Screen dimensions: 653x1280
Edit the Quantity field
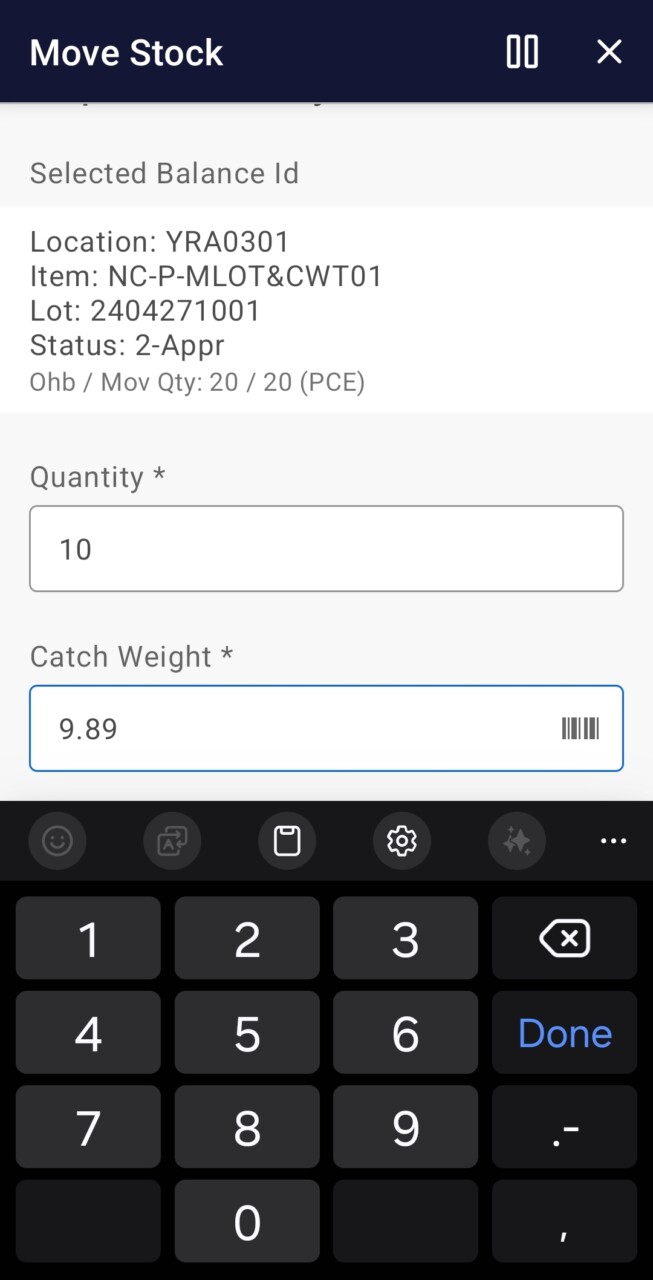(326, 549)
